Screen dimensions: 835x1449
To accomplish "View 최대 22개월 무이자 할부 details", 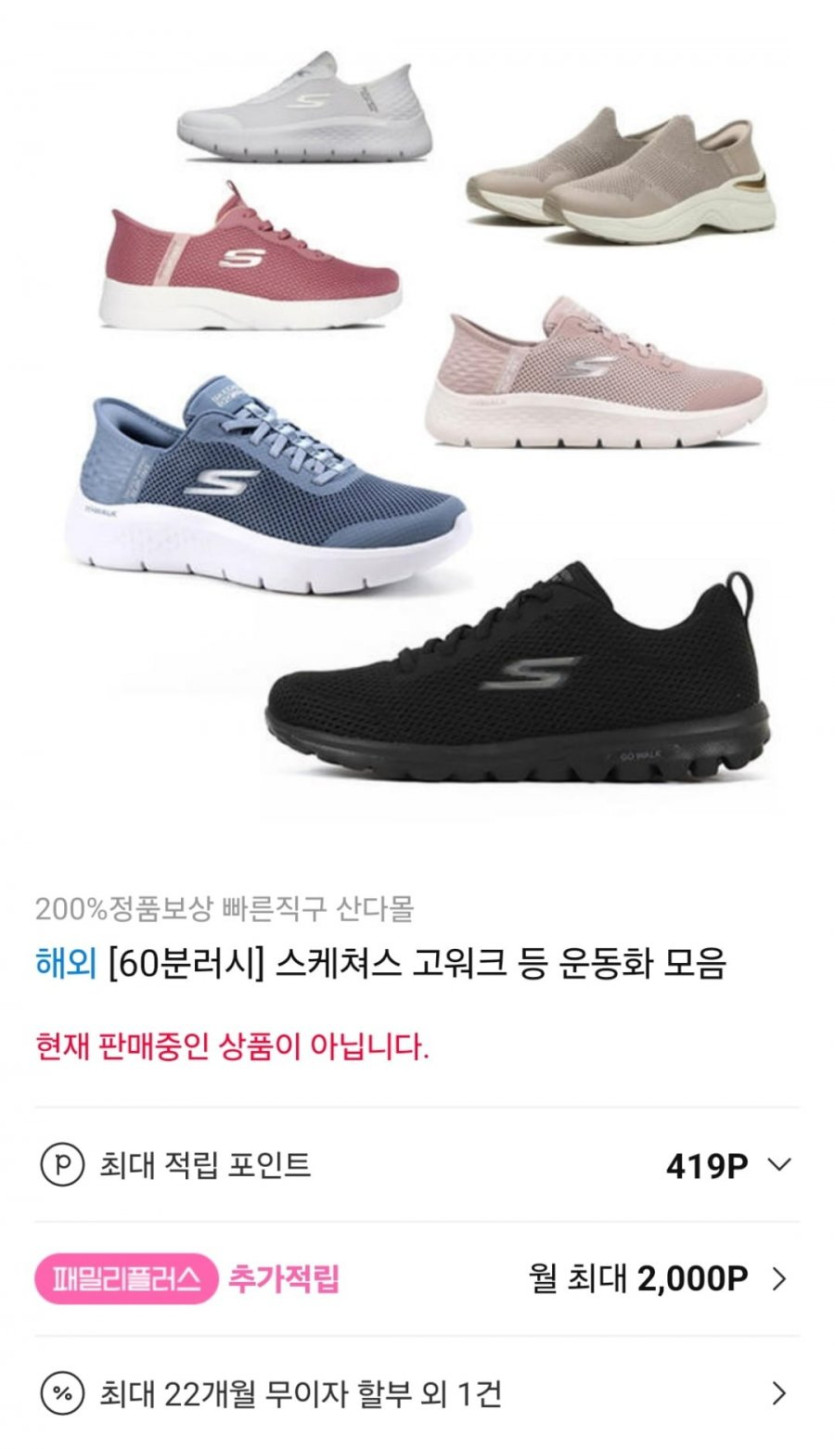I will tap(417, 1393).
